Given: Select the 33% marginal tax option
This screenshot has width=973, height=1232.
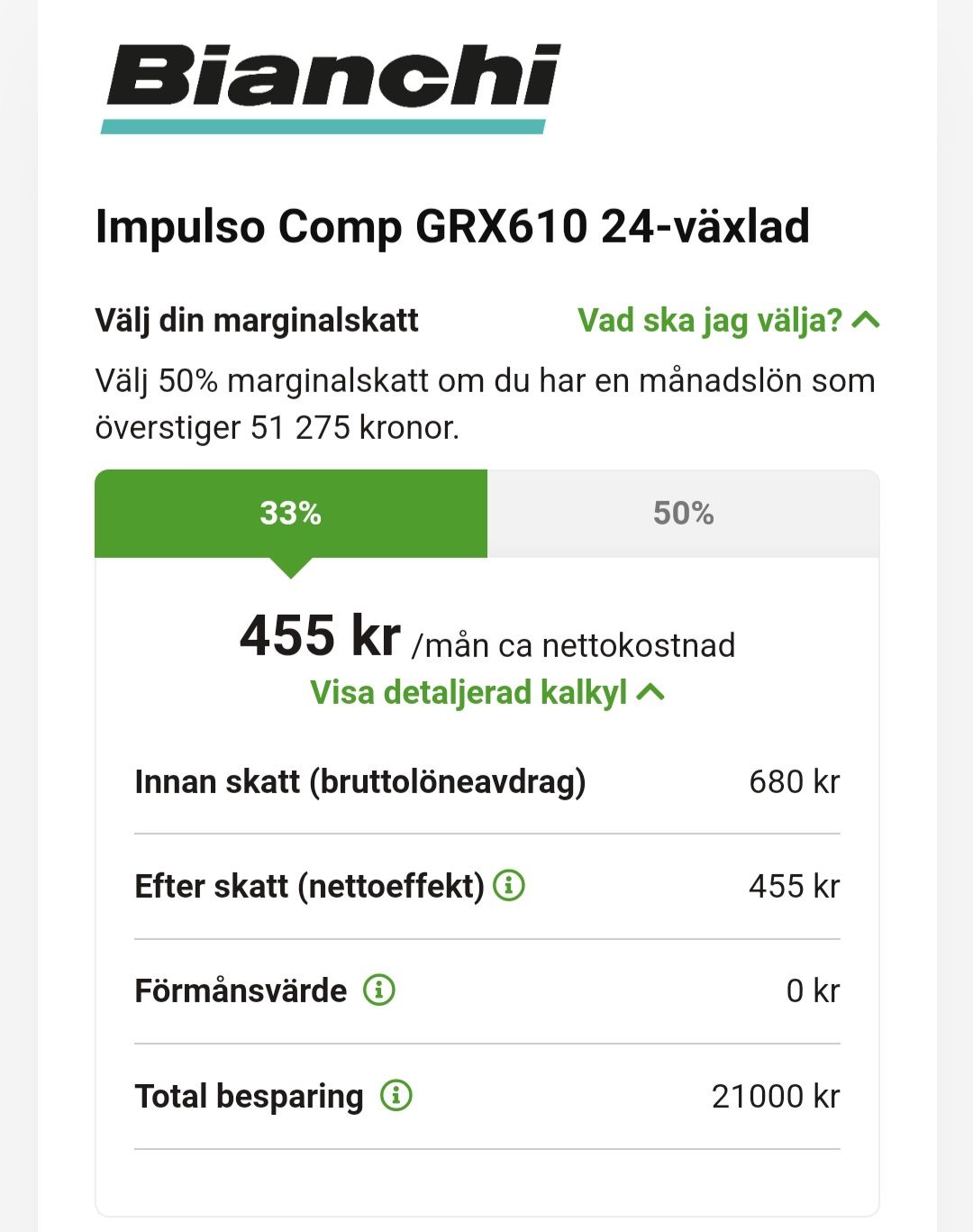Looking at the screenshot, I should coord(291,514).
